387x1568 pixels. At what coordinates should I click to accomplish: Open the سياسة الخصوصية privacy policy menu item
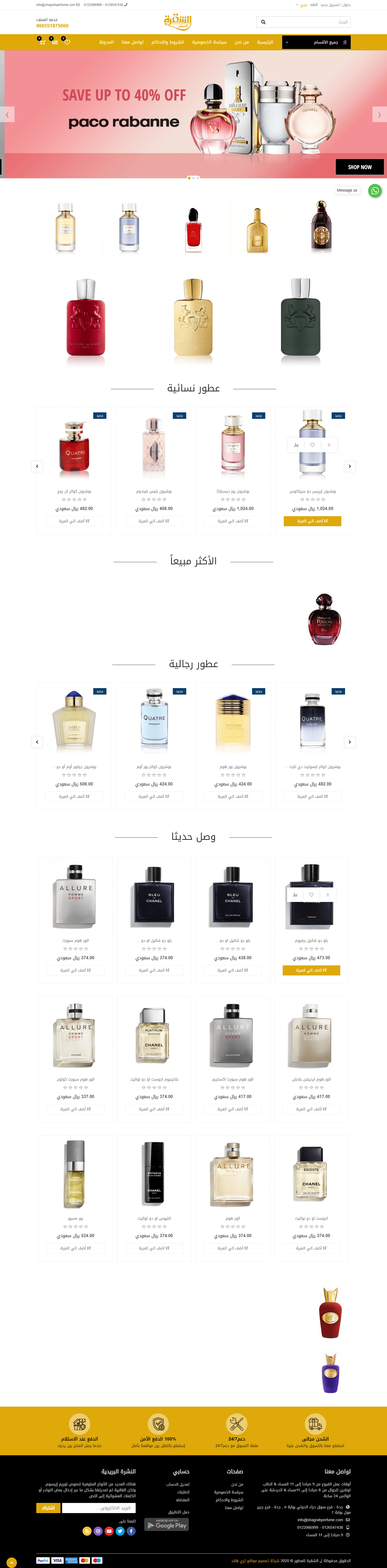click(x=209, y=42)
